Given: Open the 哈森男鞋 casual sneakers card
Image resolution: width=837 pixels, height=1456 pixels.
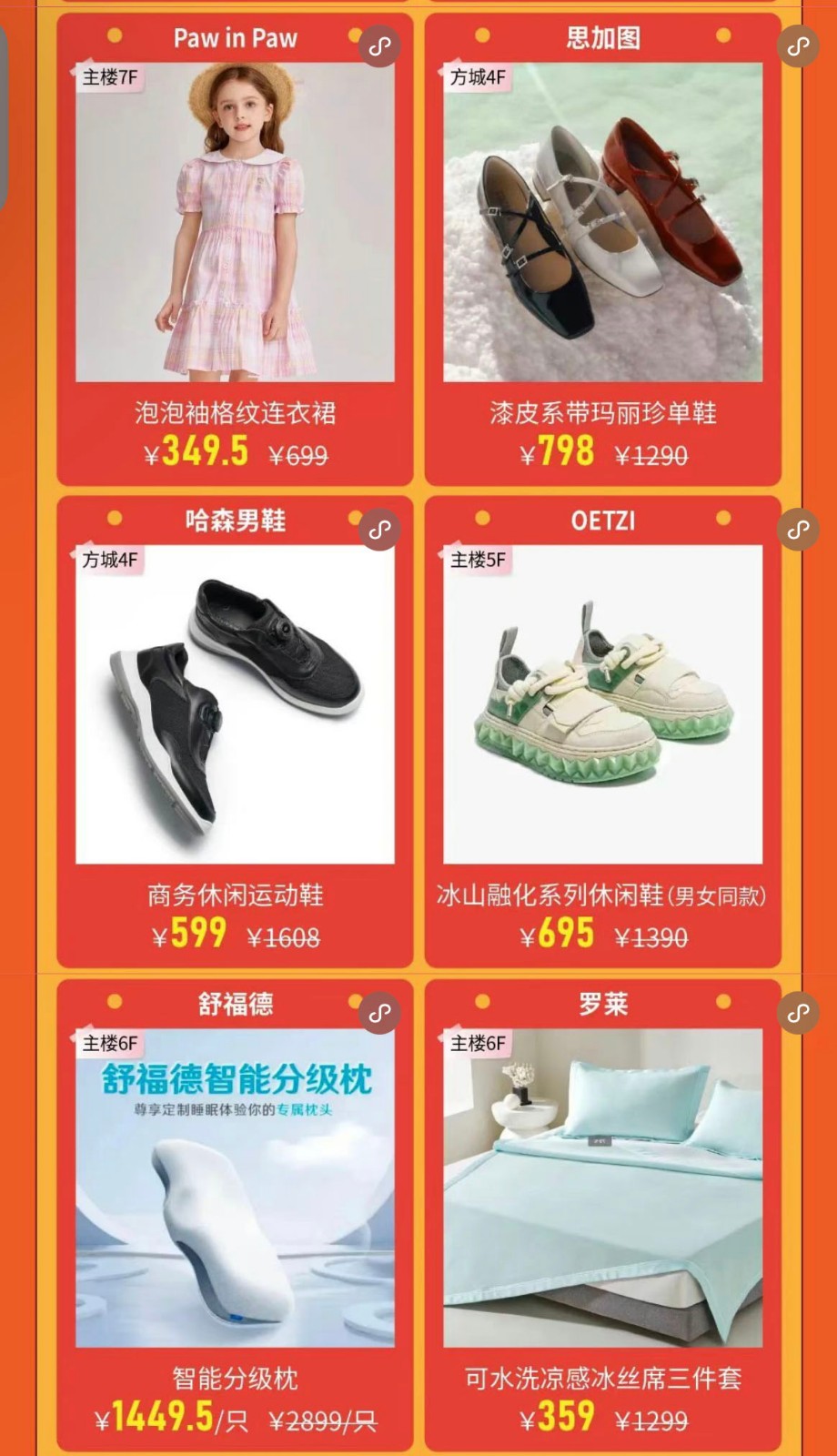Looking at the screenshot, I should (235, 704).
